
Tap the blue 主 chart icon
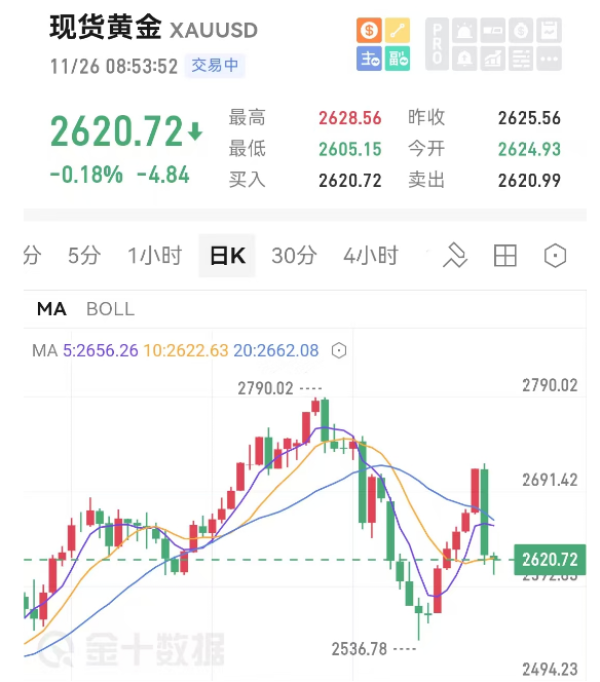[369, 59]
